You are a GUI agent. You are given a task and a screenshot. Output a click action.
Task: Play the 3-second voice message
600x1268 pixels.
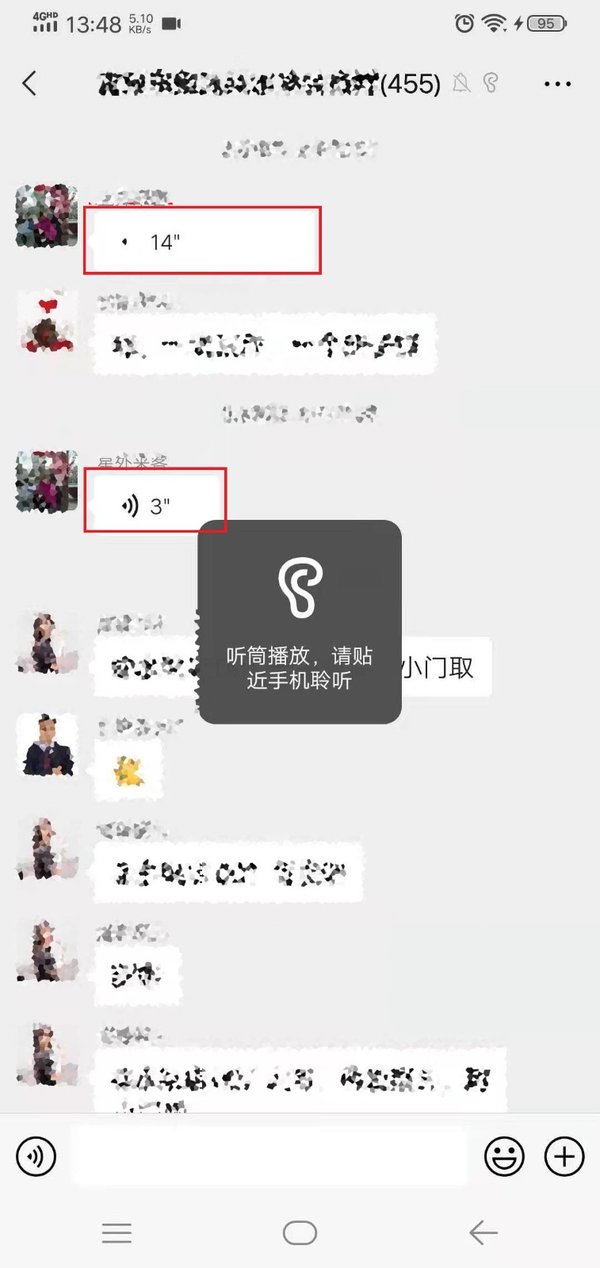156,505
